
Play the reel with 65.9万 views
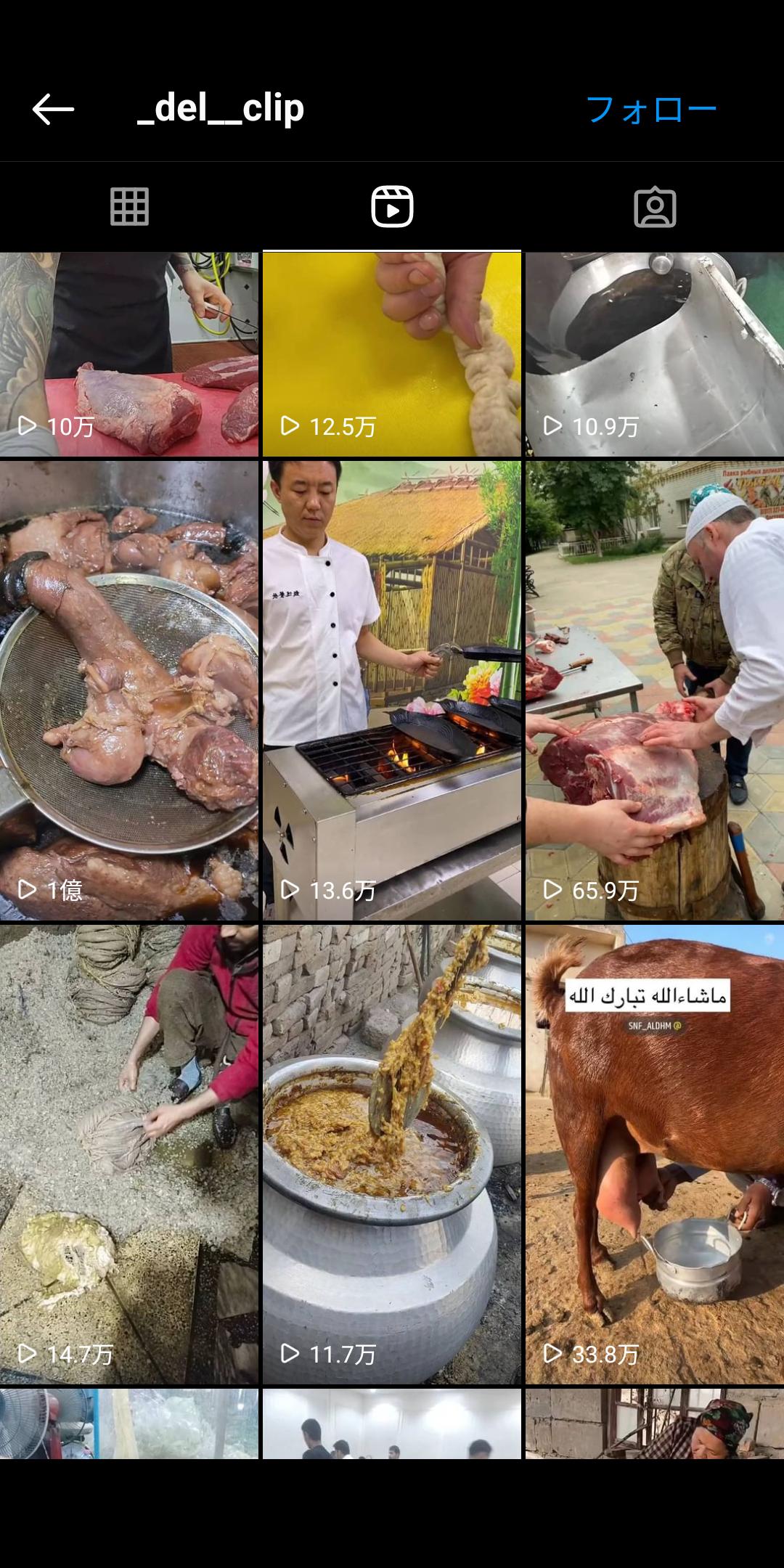coord(655,690)
